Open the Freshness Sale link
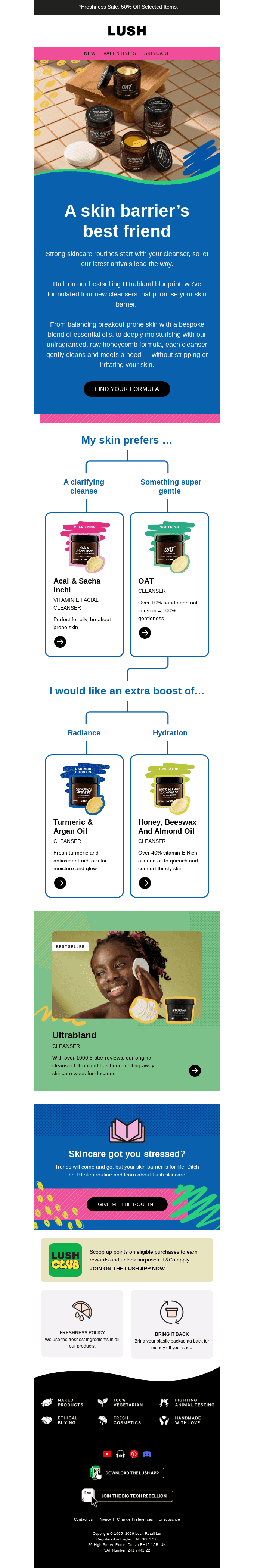 99,7
